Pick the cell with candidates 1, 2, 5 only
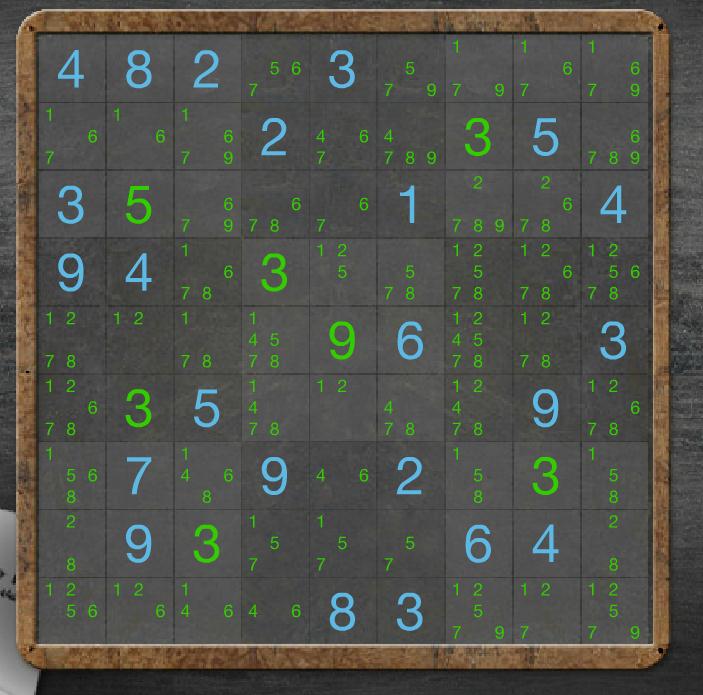The width and height of the screenshot is (703, 695). click(342, 272)
